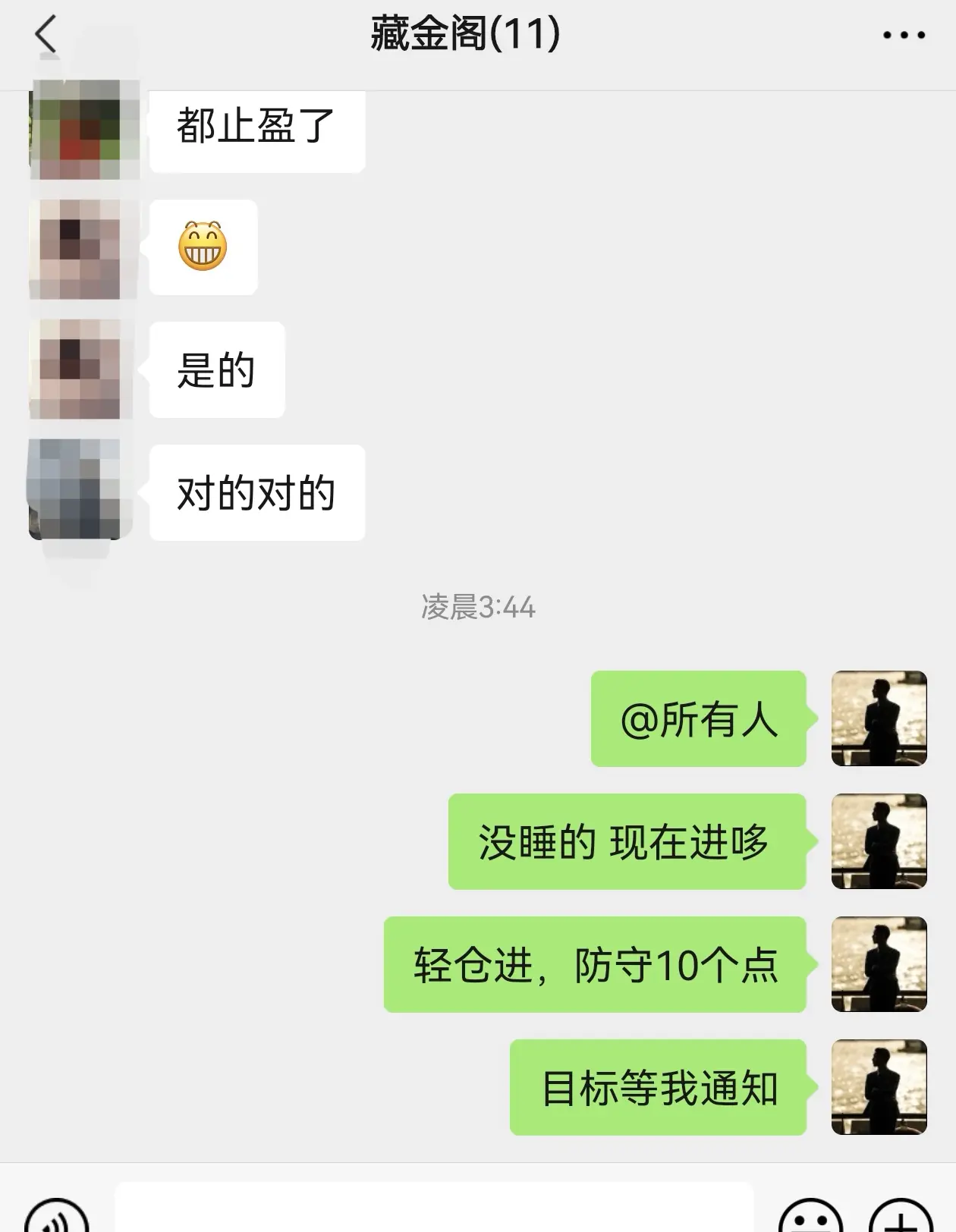The image size is (956, 1232).
Task: Tap the '都止盈了' message bubble
Action: pyautogui.click(x=258, y=129)
